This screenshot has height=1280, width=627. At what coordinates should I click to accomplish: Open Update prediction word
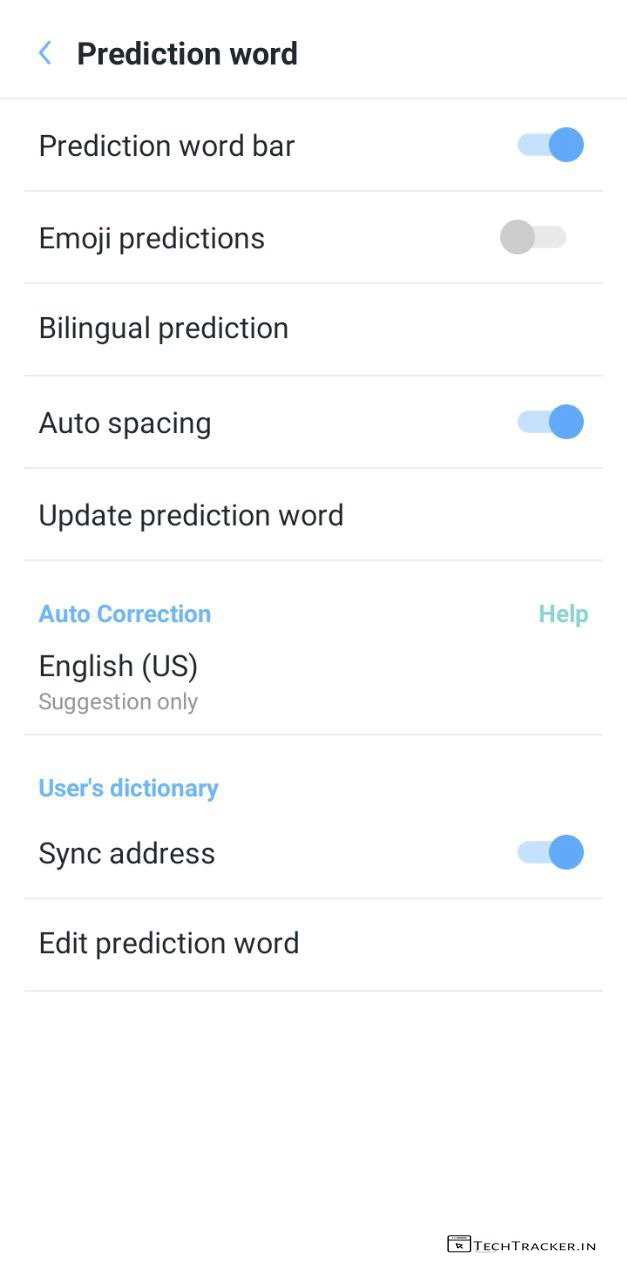[191, 515]
